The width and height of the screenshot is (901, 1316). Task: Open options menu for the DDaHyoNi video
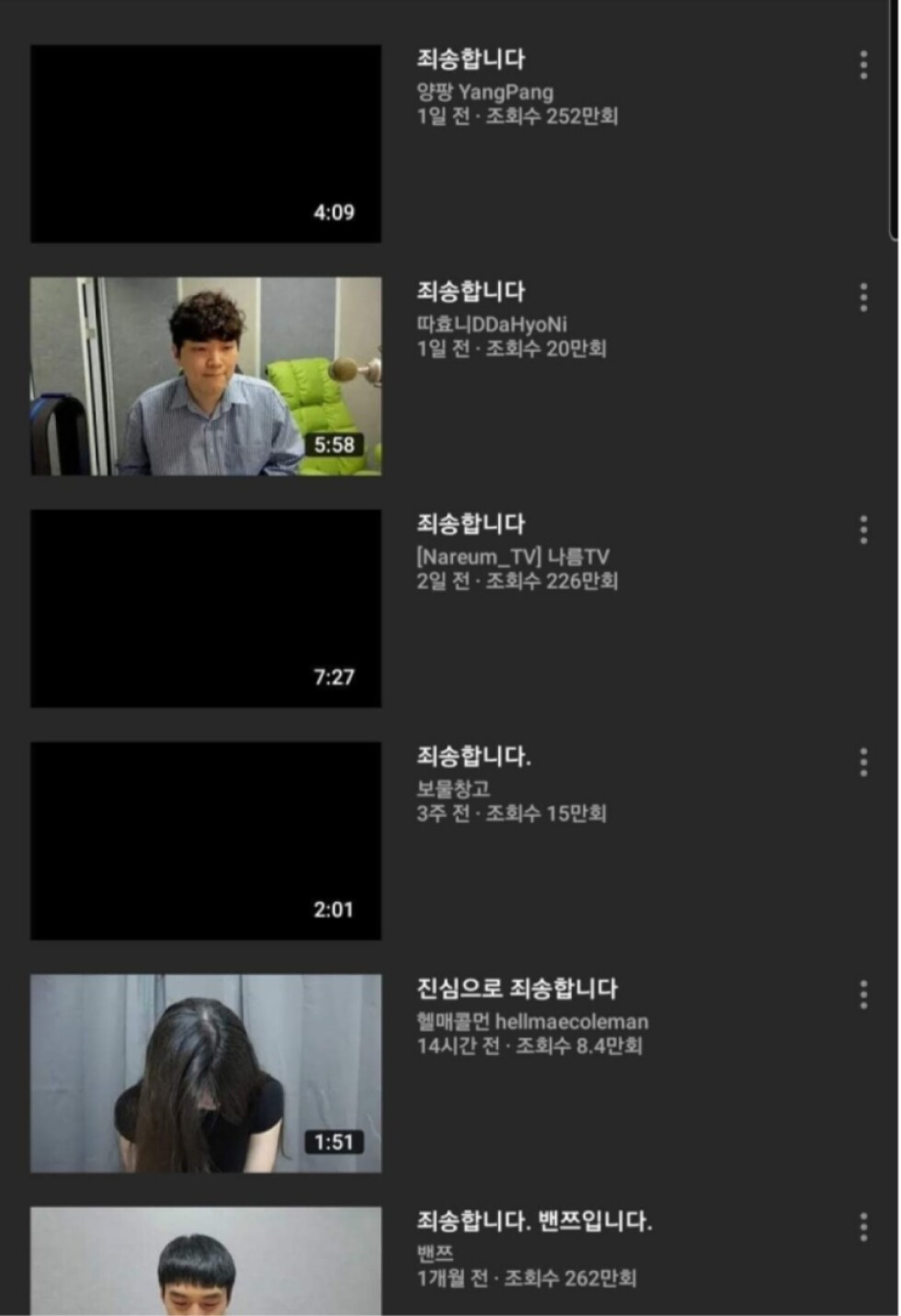(862, 297)
